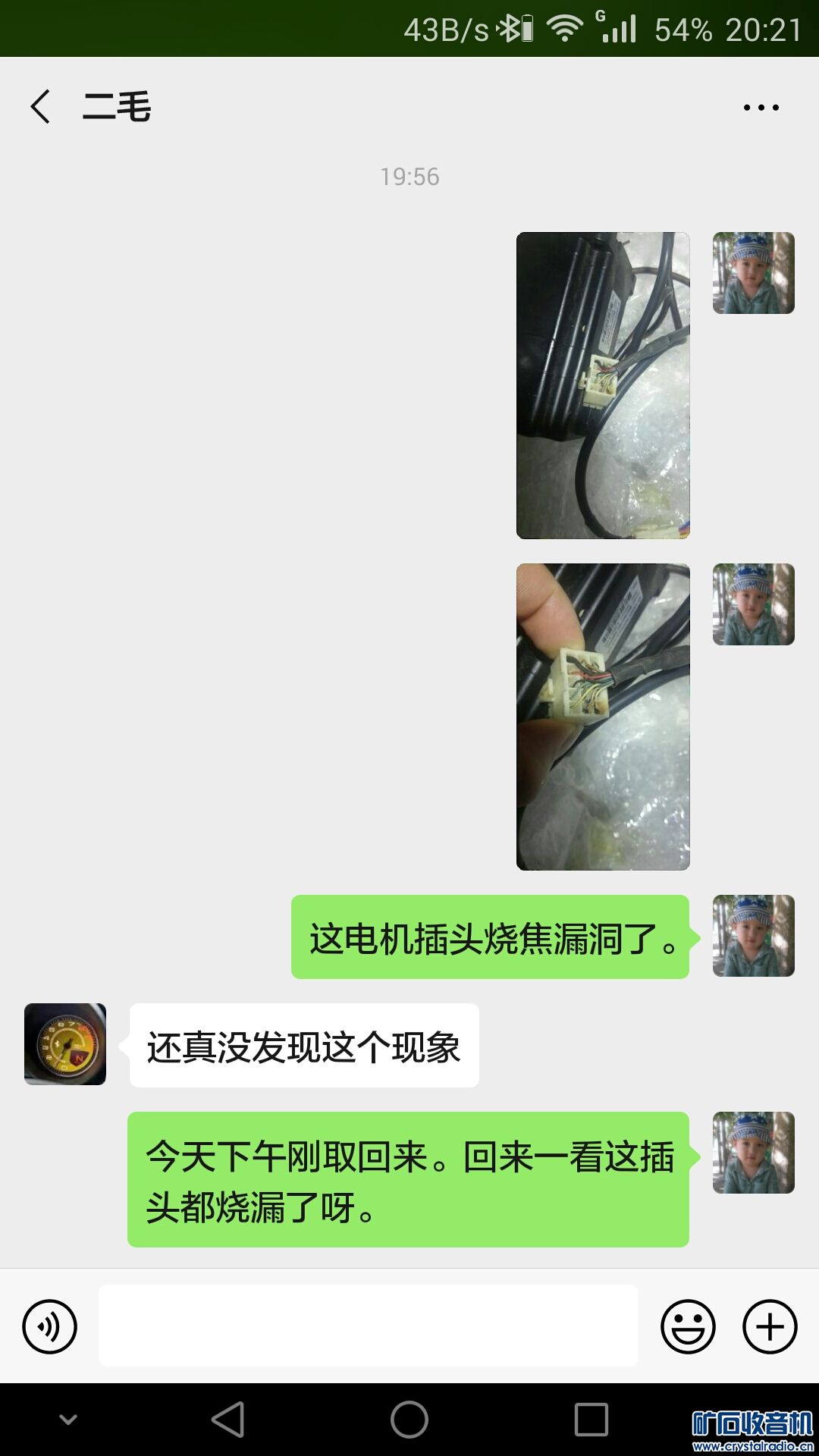Open the emoji sticker panel
The width and height of the screenshot is (819, 1456).
[x=688, y=1326]
